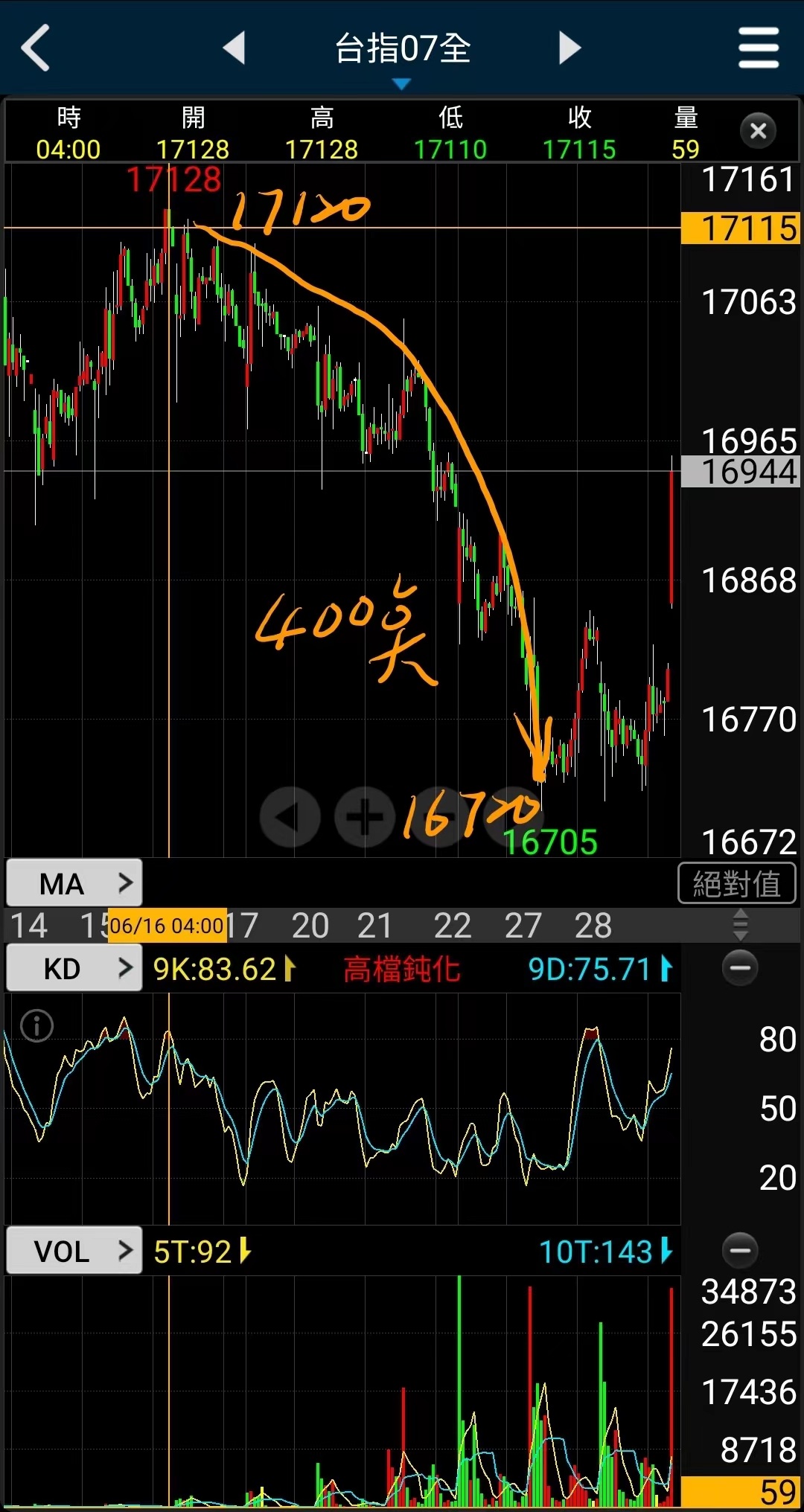Tap the 絕對值 button
Screen dimensions: 804x1512
(736, 884)
